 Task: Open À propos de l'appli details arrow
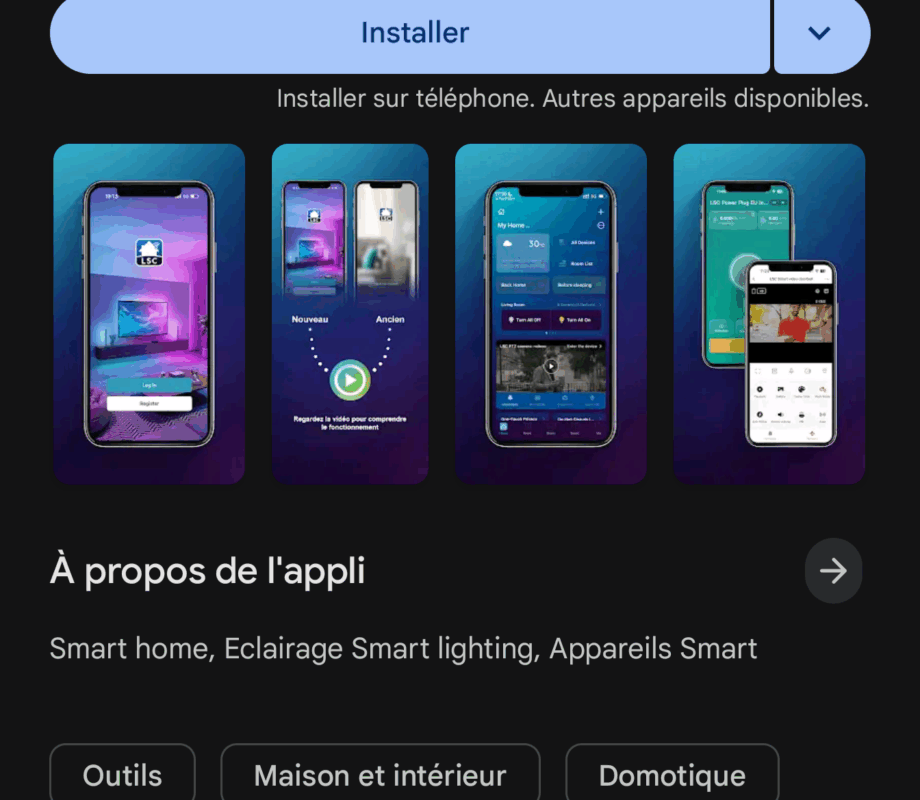pos(833,571)
